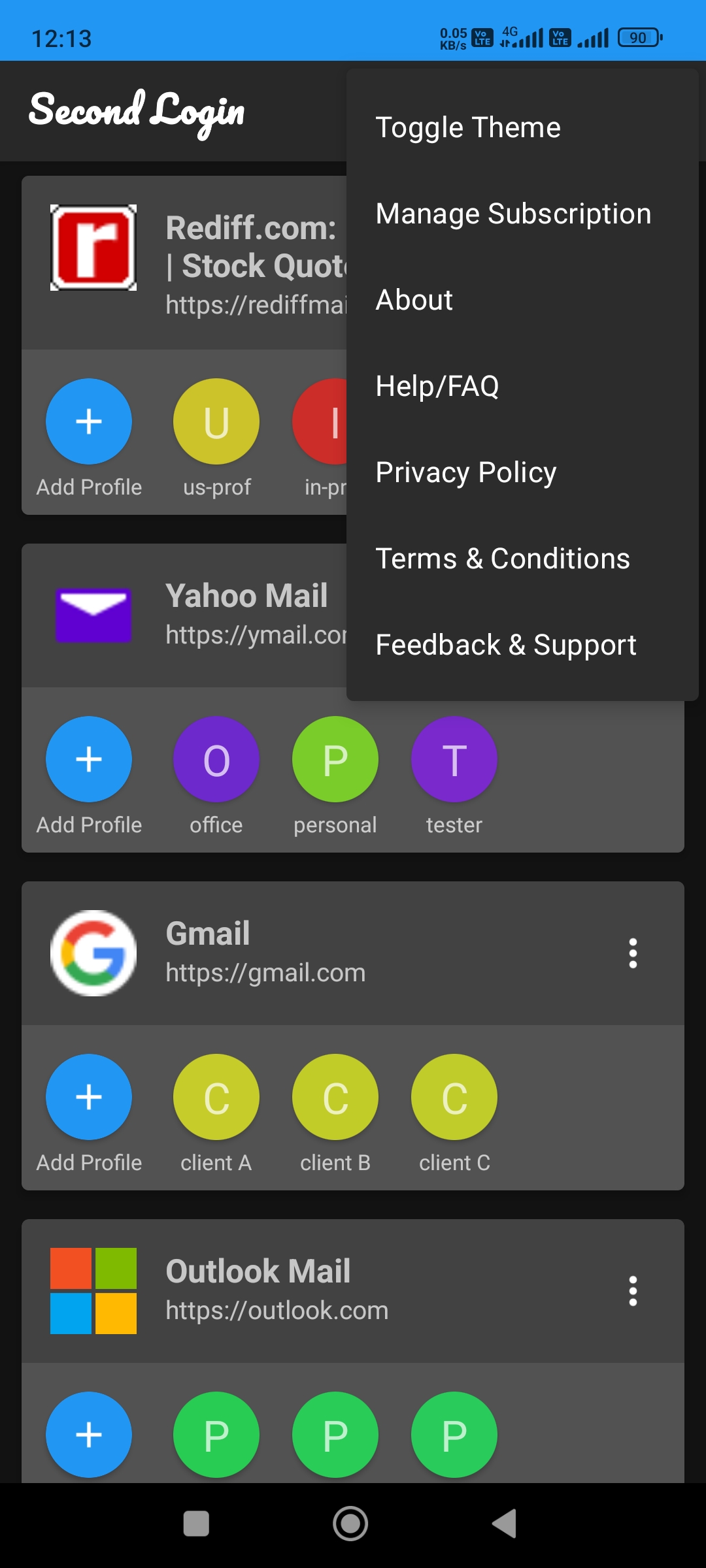Add a new profile under Gmail
The height and width of the screenshot is (1568, 706).
[x=88, y=1098]
